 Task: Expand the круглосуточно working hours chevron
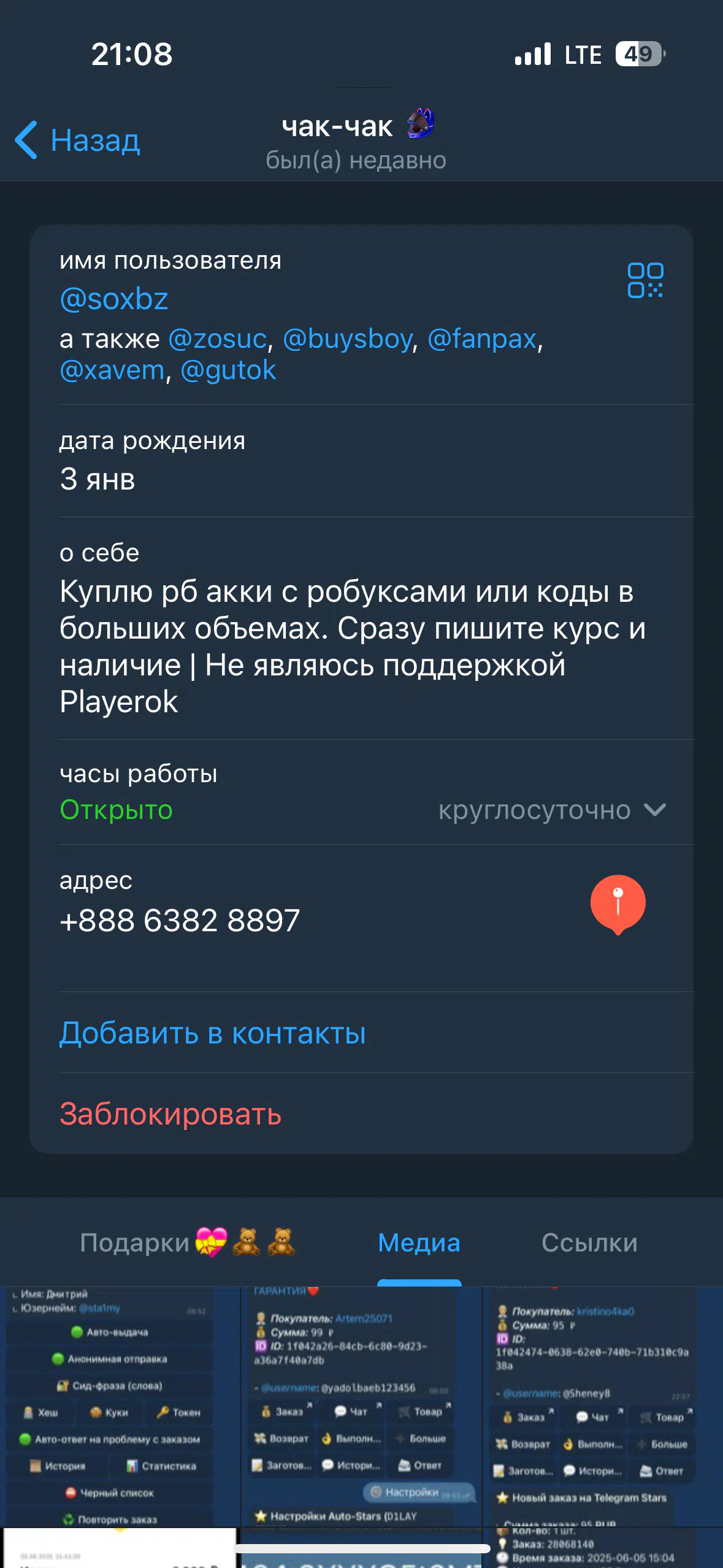655,810
